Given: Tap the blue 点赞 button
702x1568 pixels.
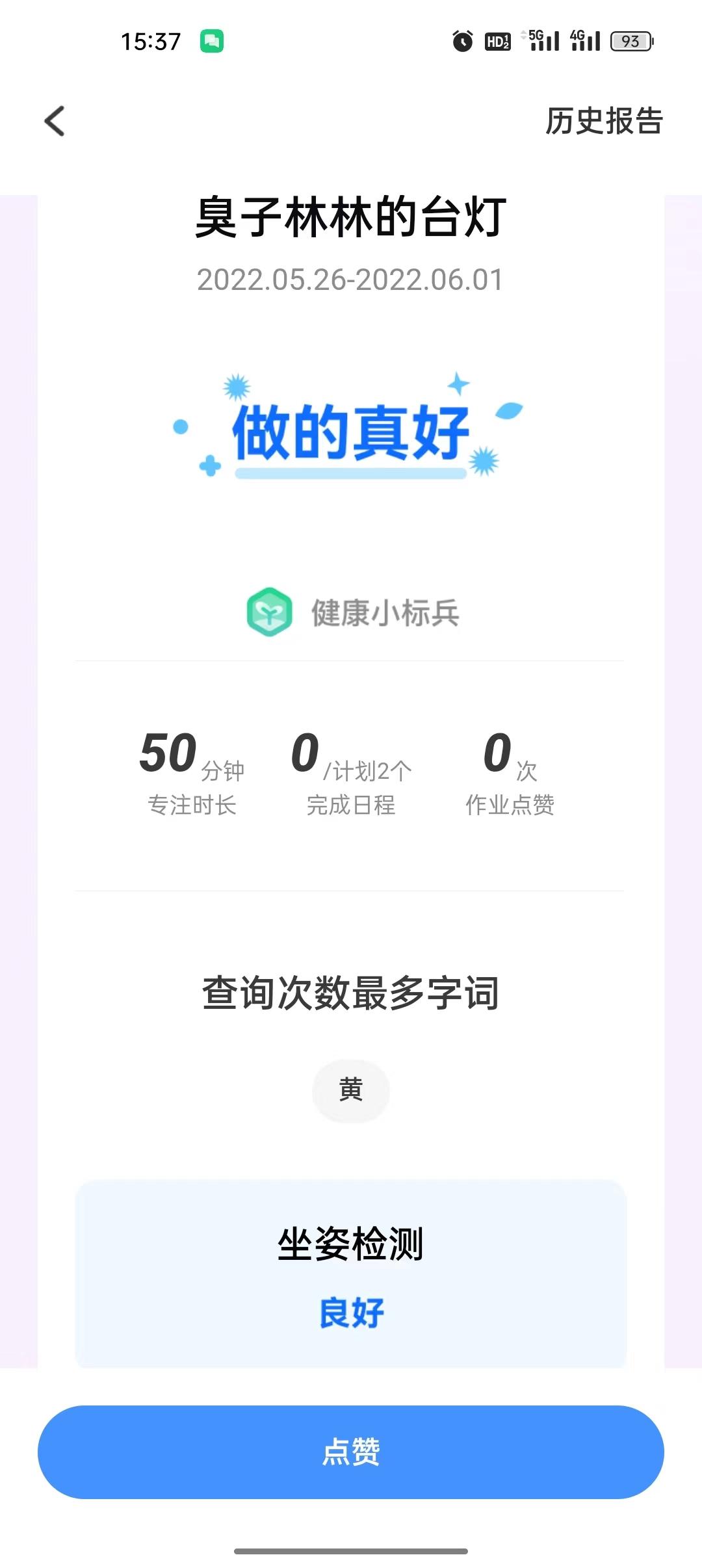Looking at the screenshot, I should pyautogui.click(x=351, y=1452).
